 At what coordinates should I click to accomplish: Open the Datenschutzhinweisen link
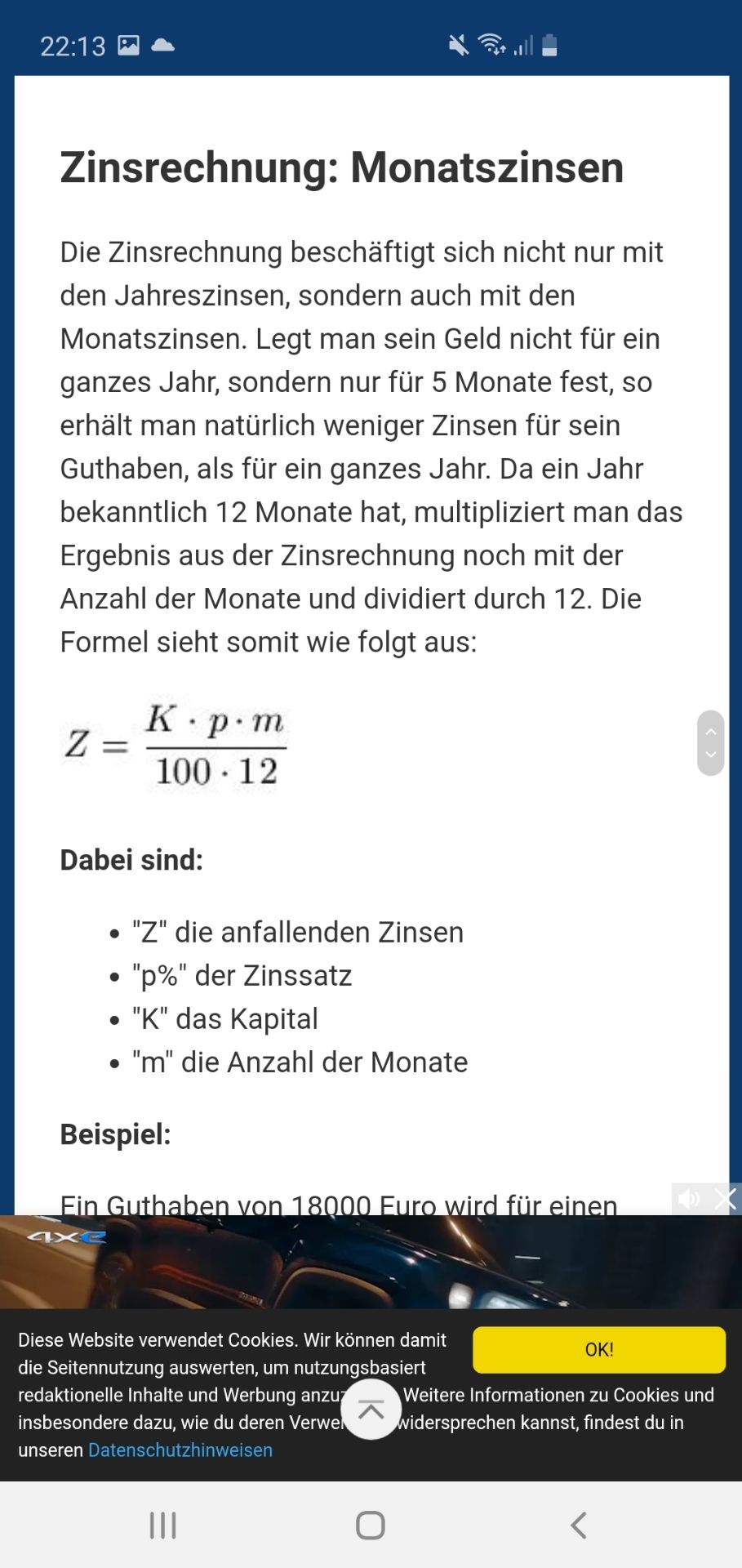coord(180,1450)
